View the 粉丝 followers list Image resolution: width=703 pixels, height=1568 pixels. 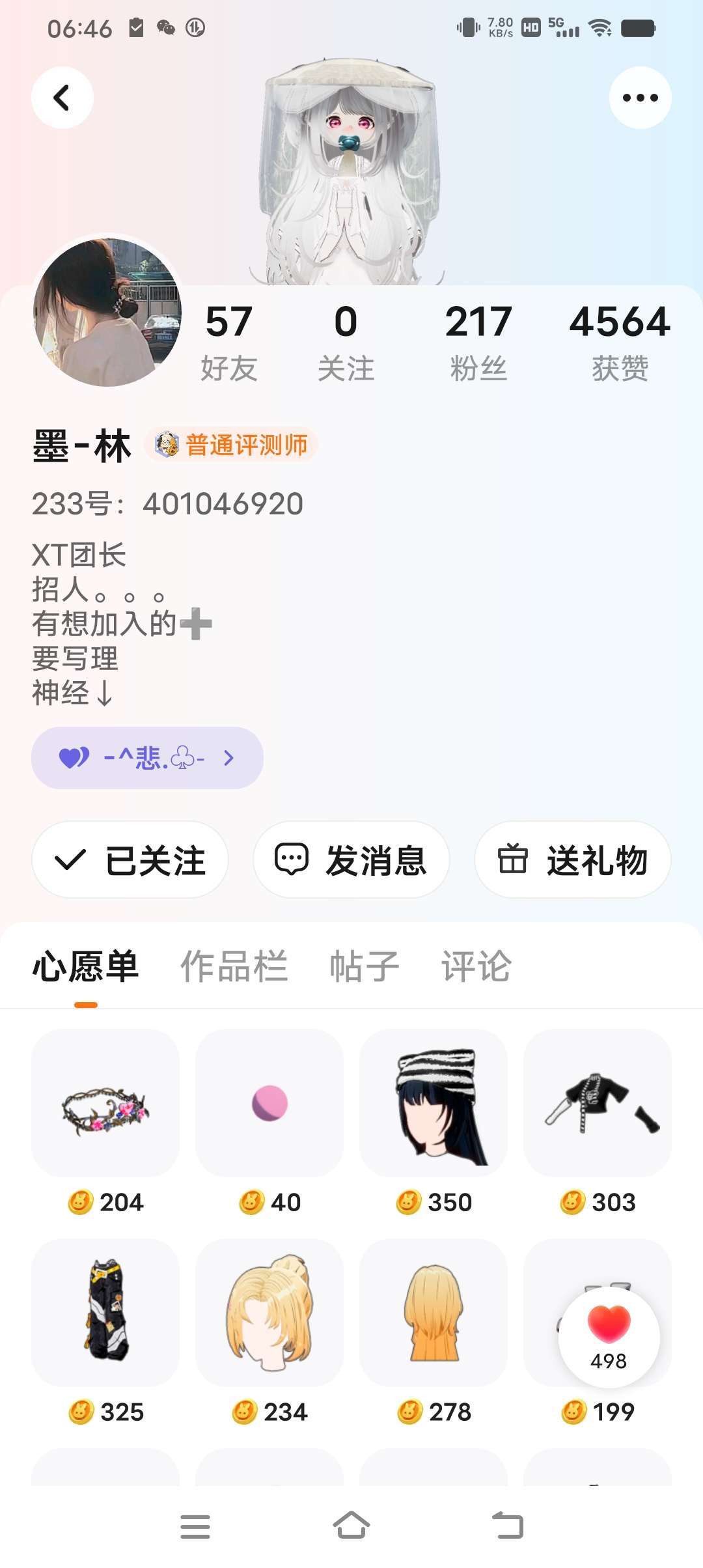(478, 341)
